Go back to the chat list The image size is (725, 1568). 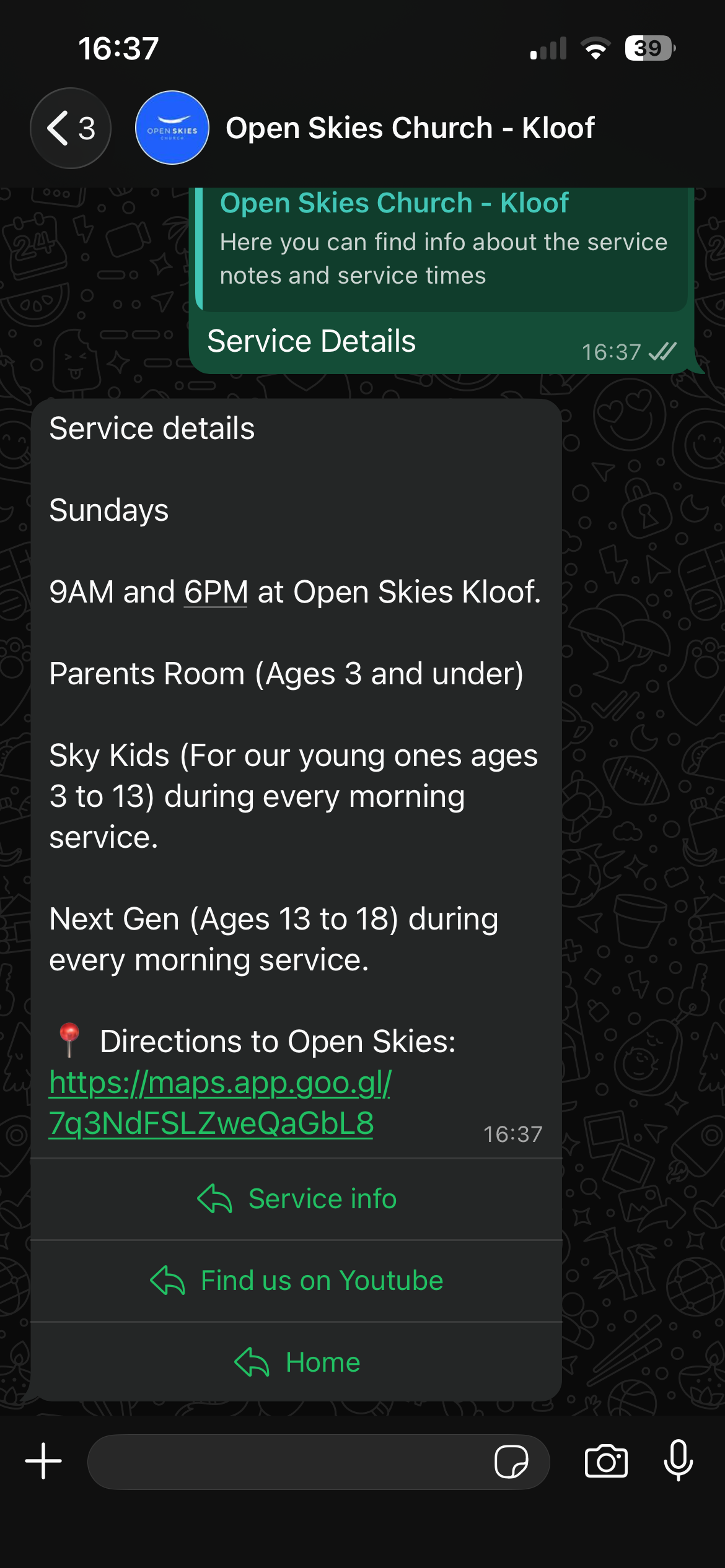69,128
